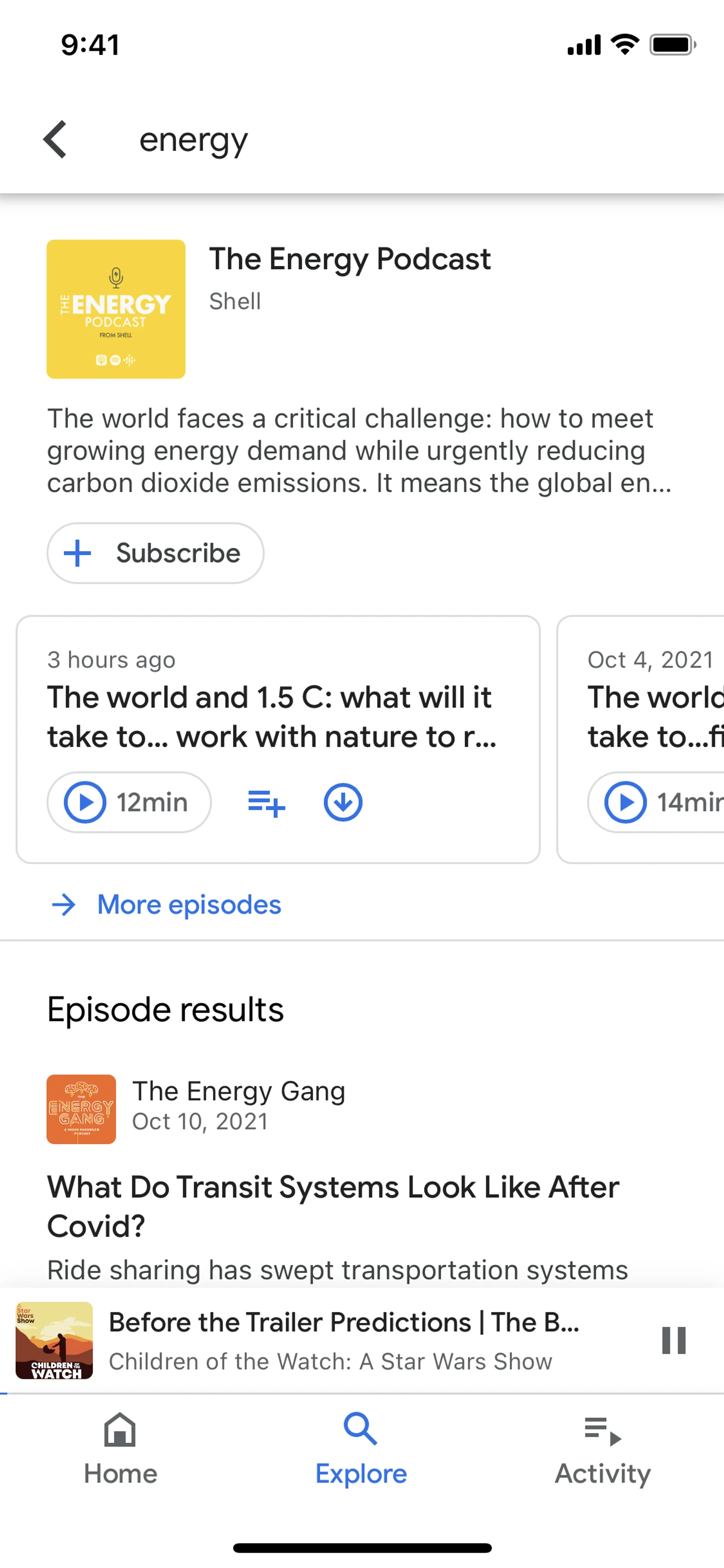Image resolution: width=724 pixels, height=1568 pixels.
Task: Go back from energy search results
Action: [x=55, y=140]
